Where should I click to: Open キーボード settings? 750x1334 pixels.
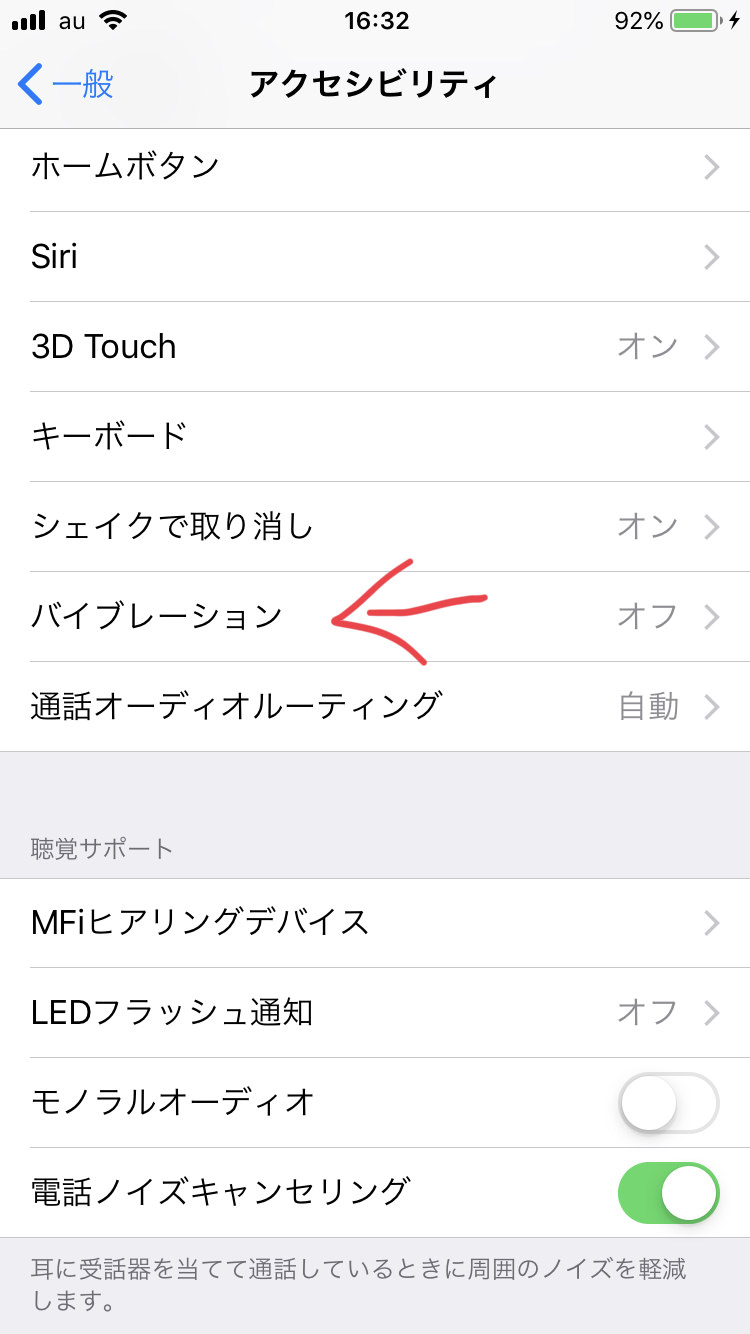[x=375, y=437]
